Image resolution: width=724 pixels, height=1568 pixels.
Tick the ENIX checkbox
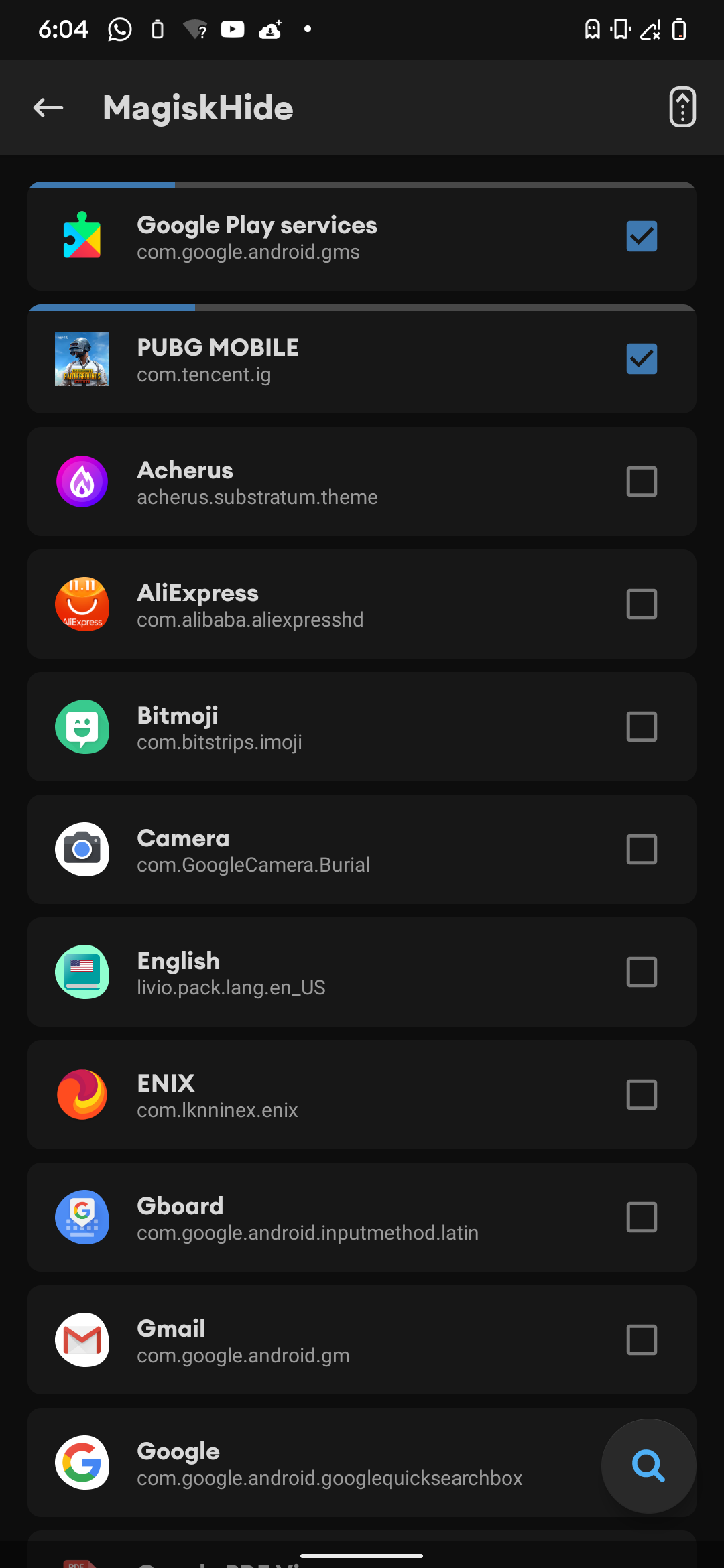pyautogui.click(x=642, y=1094)
